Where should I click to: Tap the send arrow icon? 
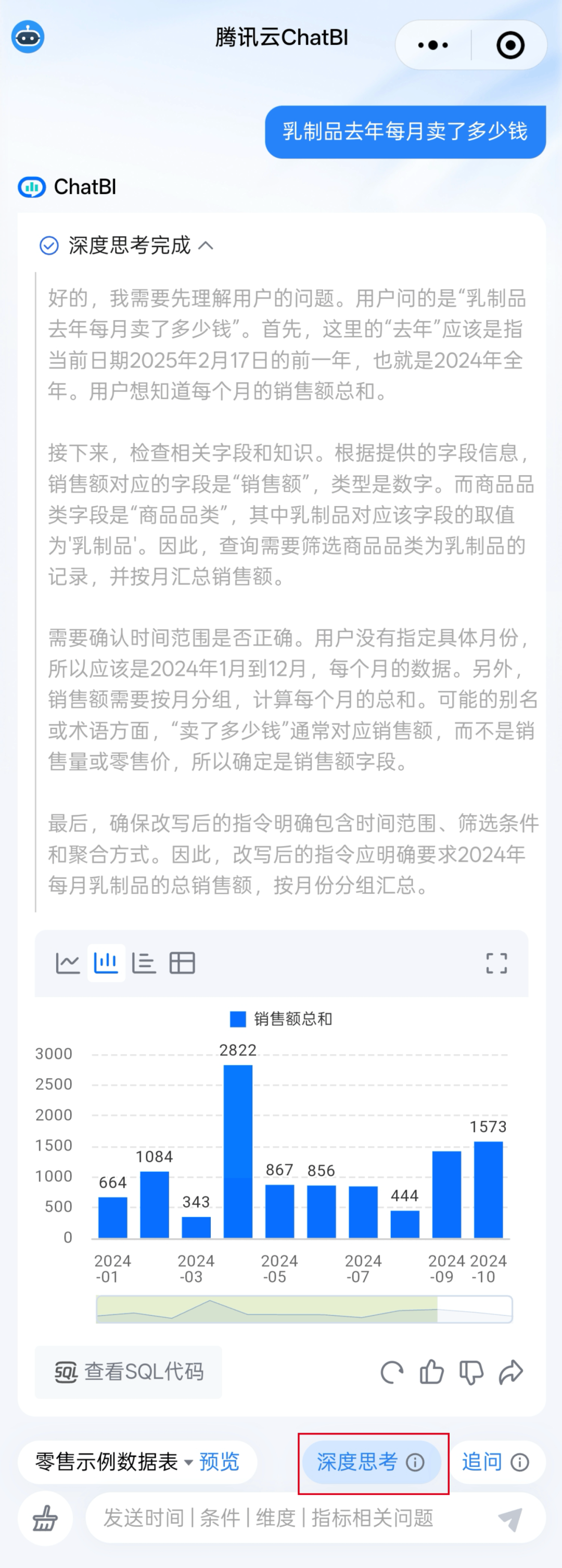click(509, 1519)
